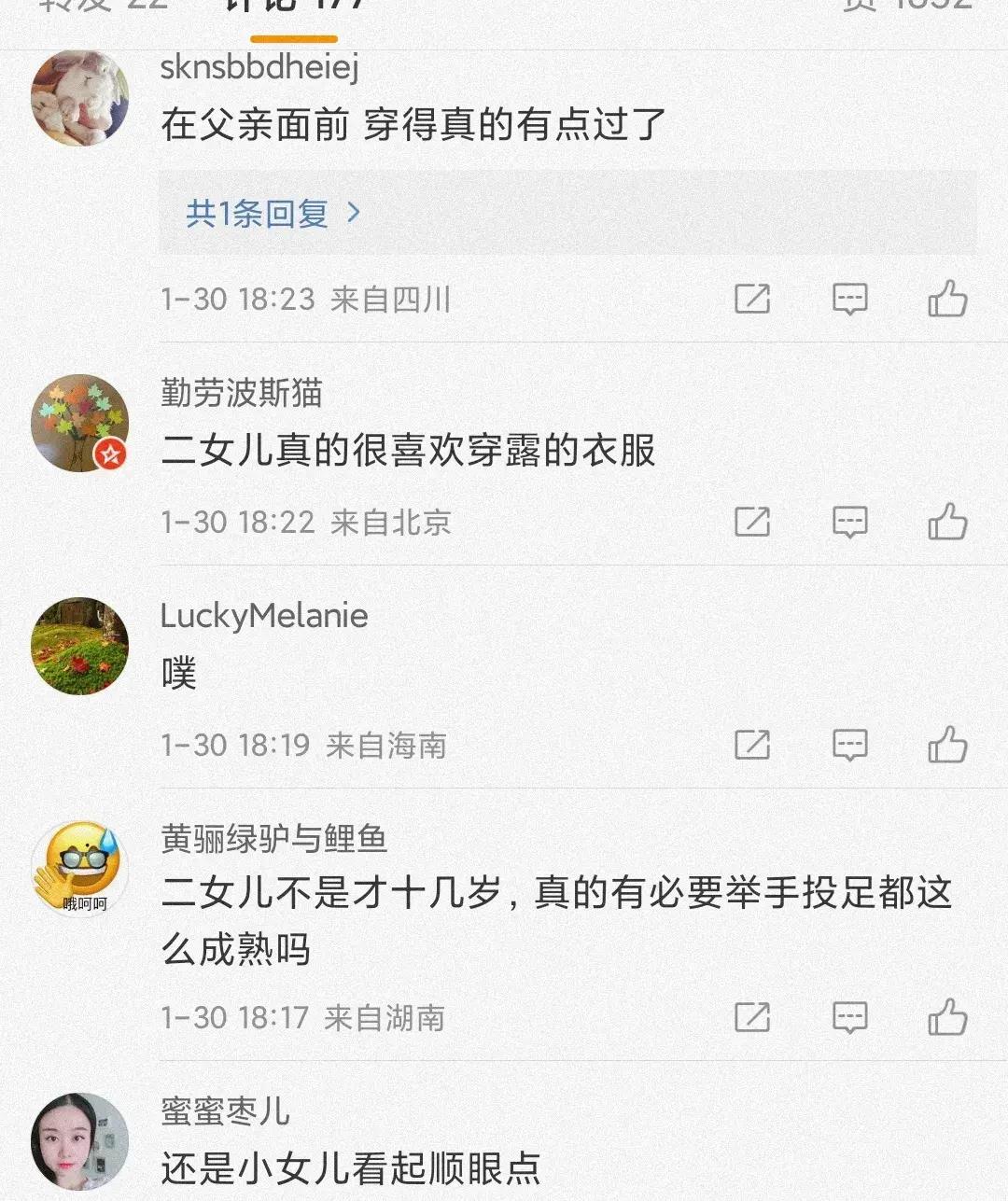Open 勤劳波斯猫's profile avatar
The width and height of the screenshot is (1008, 1201).
click(x=80, y=423)
